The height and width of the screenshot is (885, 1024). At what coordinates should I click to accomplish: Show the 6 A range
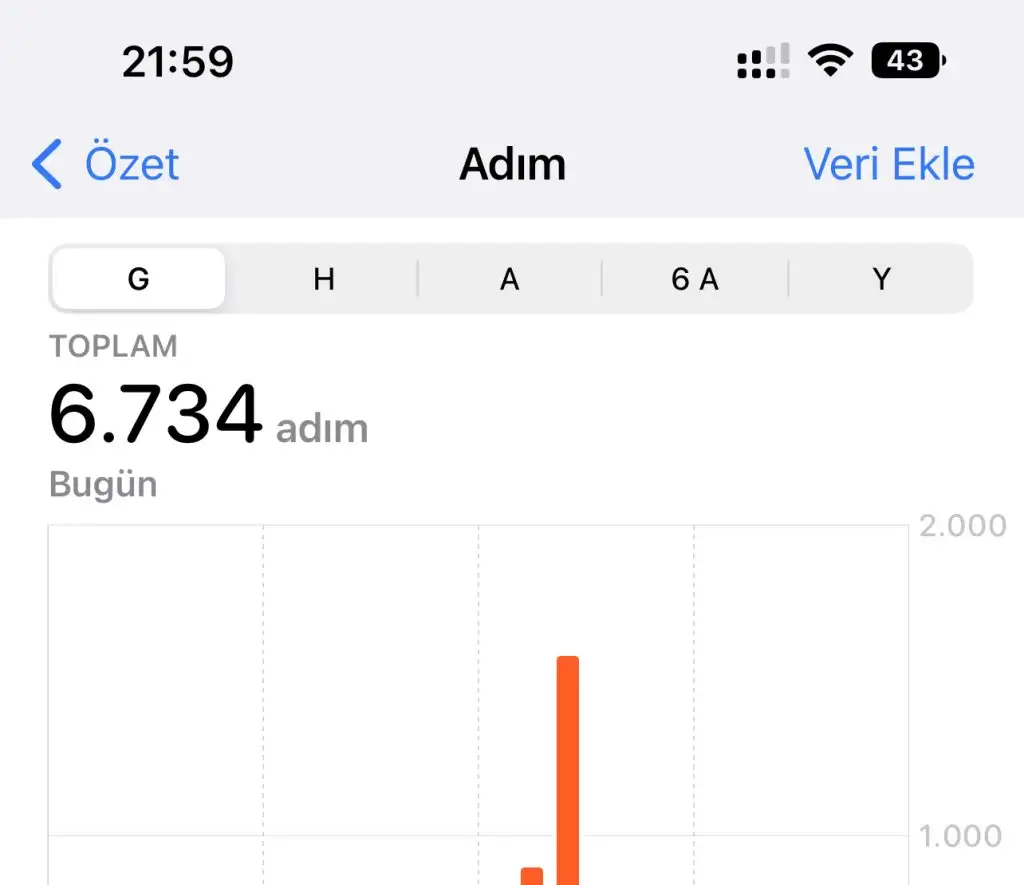(x=695, y=279)
